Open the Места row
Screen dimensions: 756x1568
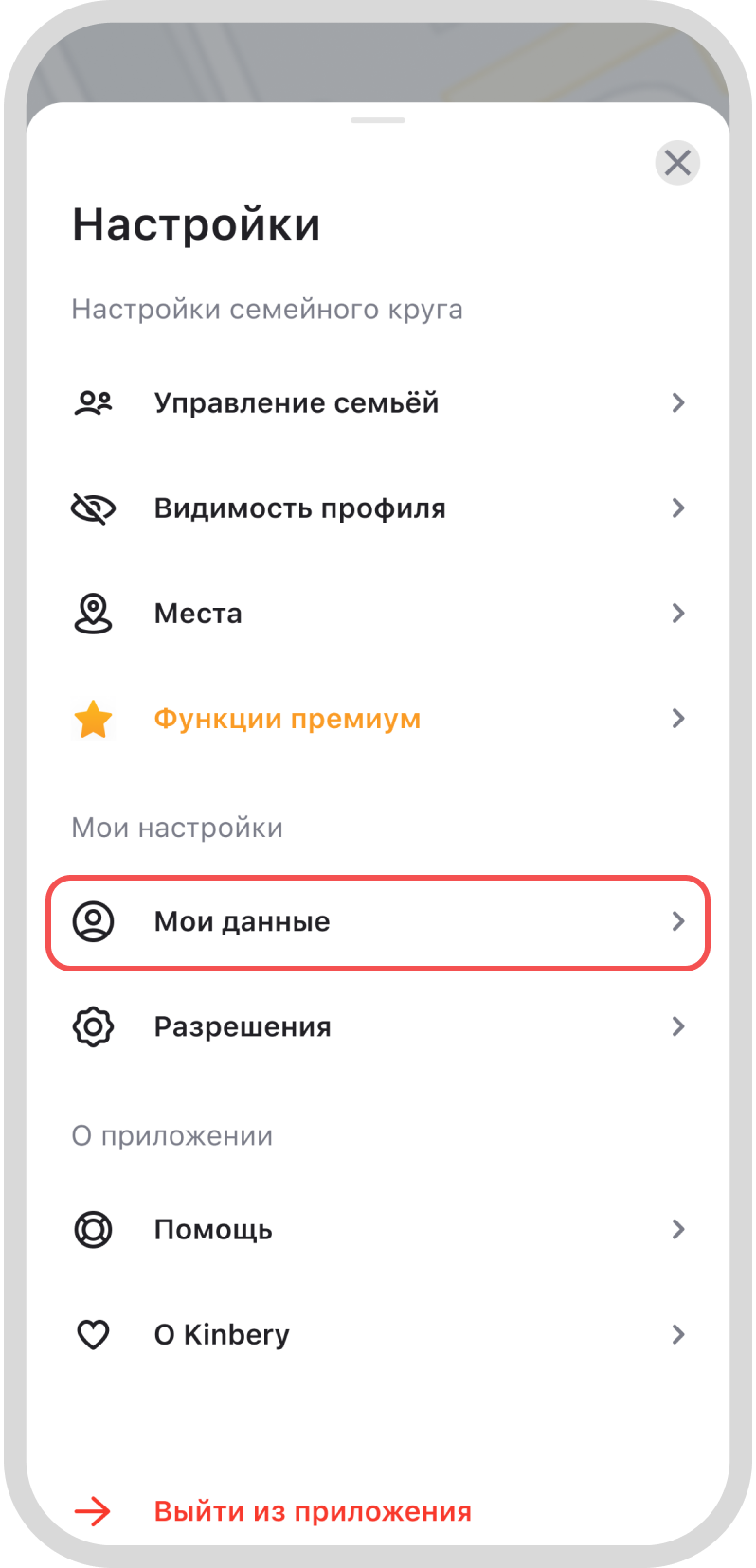coord(378,614)
